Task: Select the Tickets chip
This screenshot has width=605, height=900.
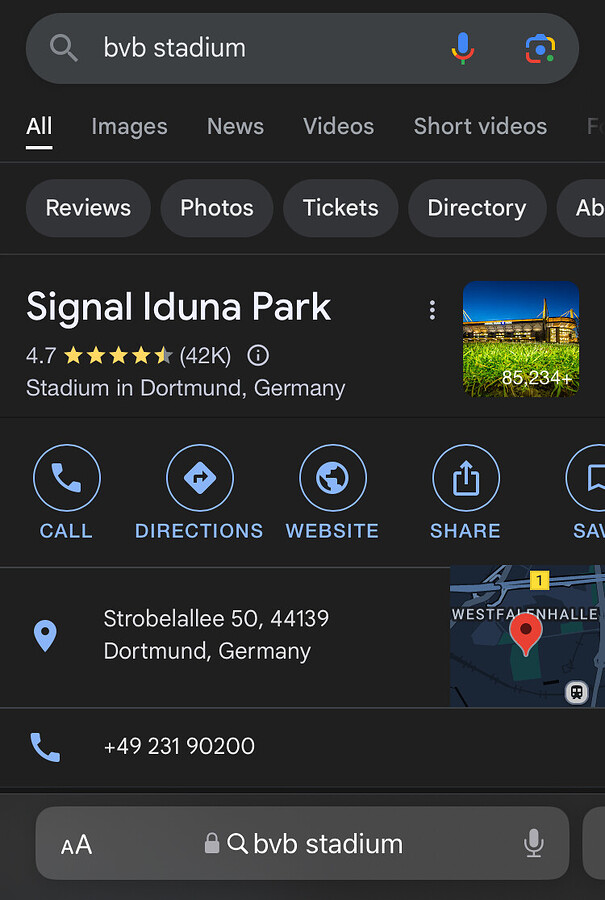Action: (340, 208)
